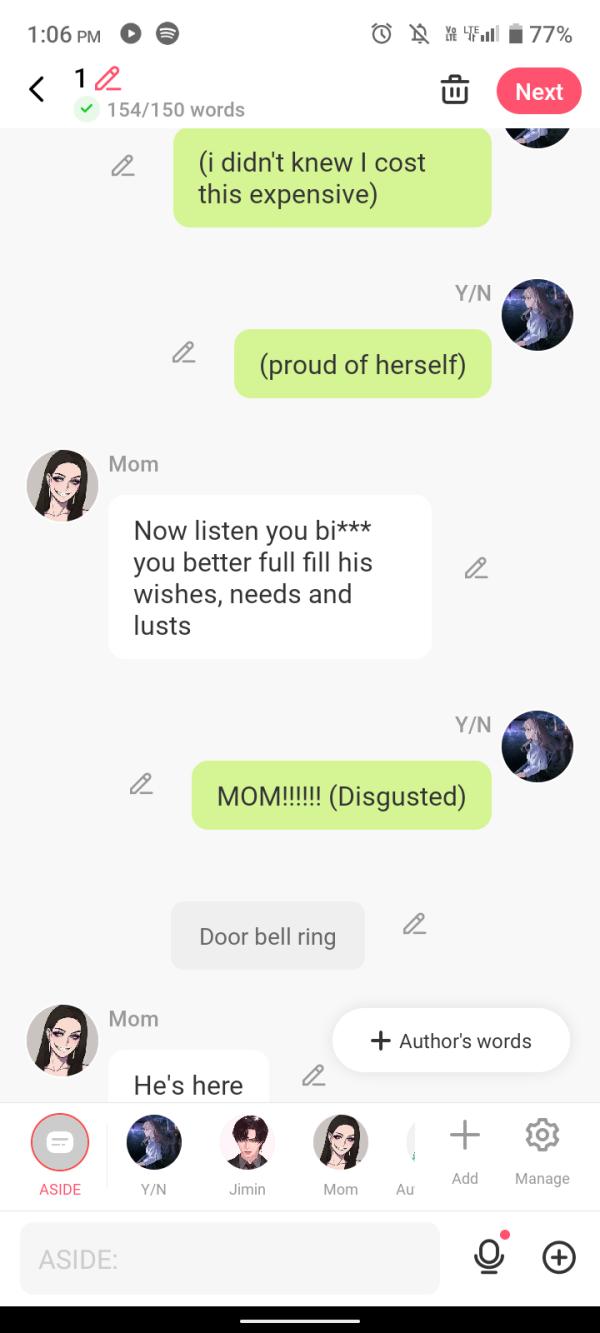Go back using the top-left arrow
This screenshot has height=1333, width=600.
[x=37, y=90]
